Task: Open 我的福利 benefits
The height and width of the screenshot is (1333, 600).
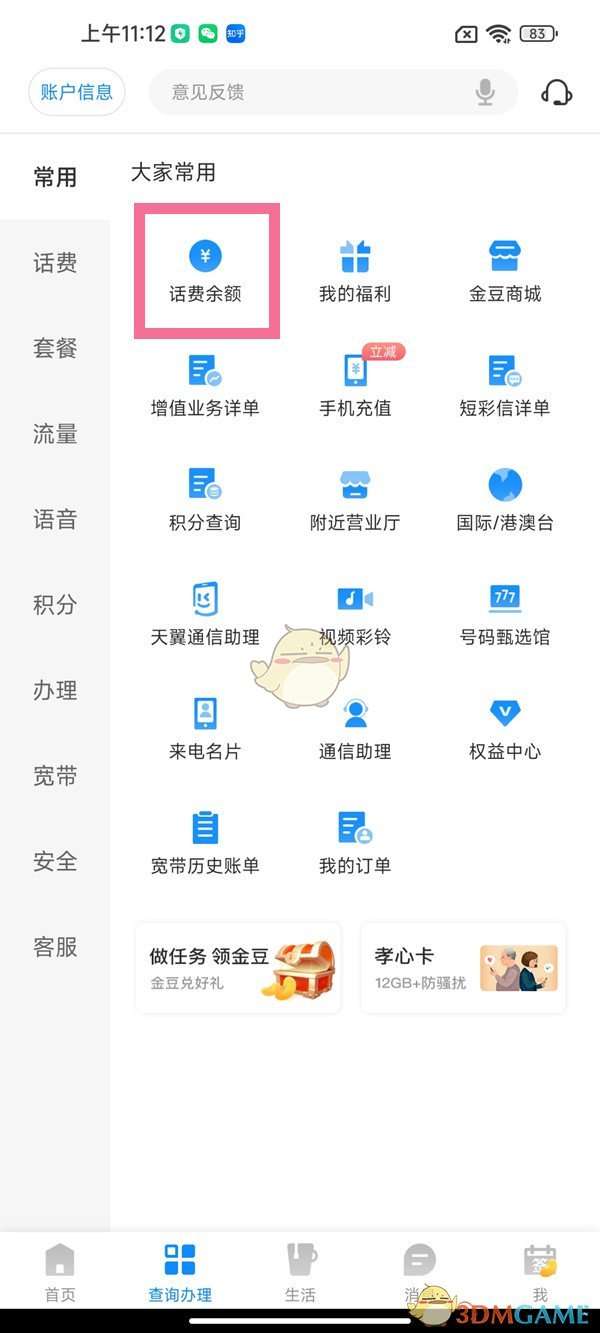Action: pyautogui.click(x=355, y=271)
